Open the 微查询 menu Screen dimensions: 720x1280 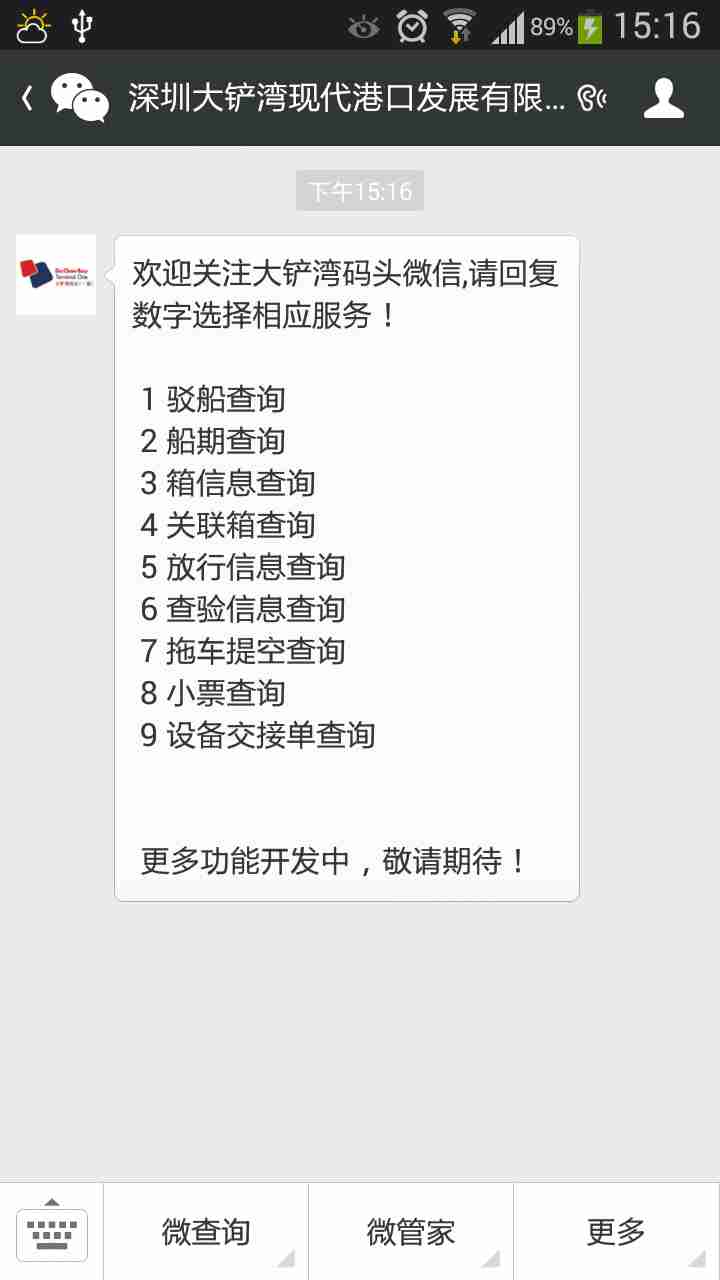[206, 1232]
